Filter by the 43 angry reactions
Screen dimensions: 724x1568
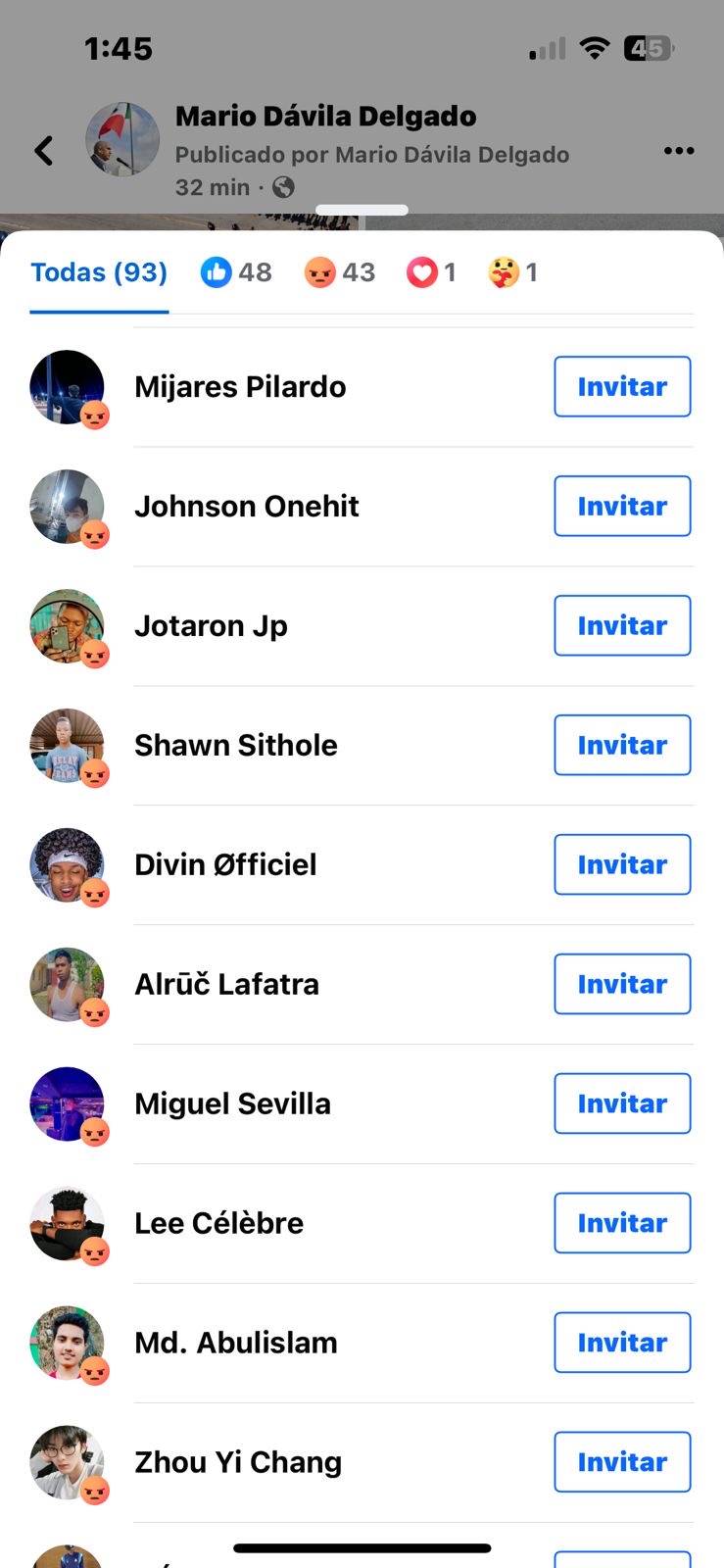pyautogui.click(x=339, y=272)
